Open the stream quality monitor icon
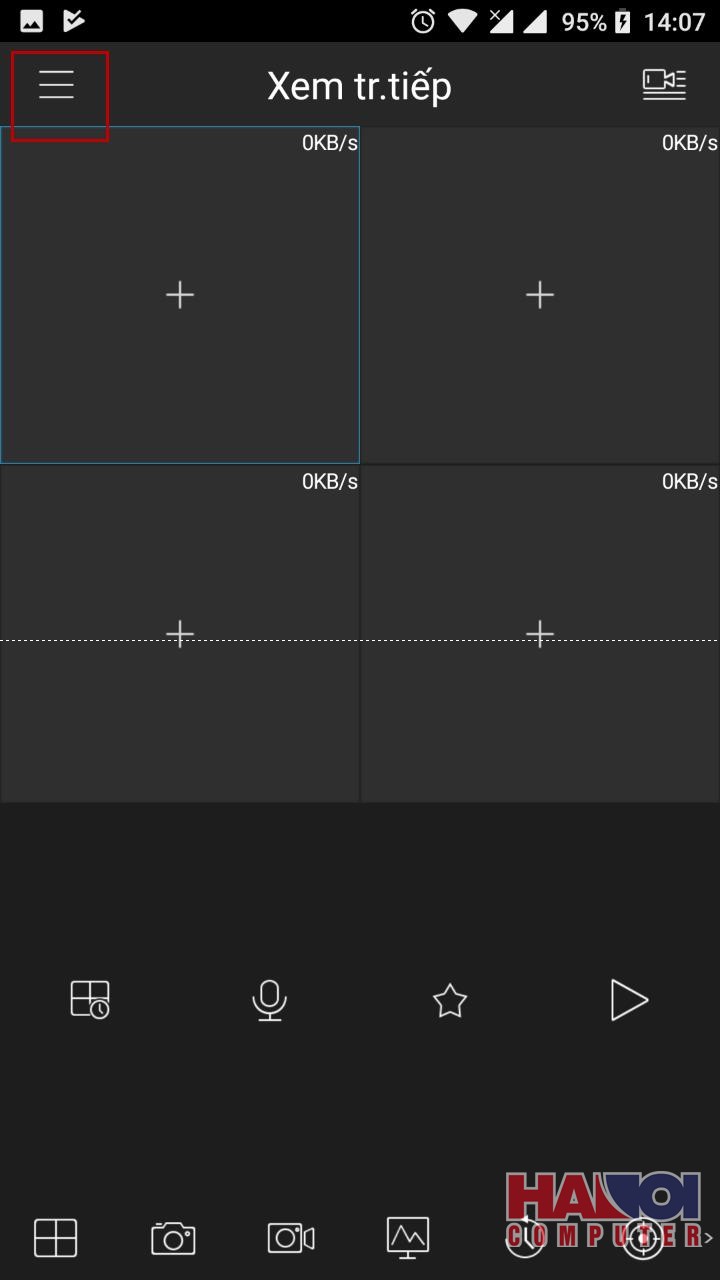Viewport: 720px width, 1280px height. tap(408, 1238)
